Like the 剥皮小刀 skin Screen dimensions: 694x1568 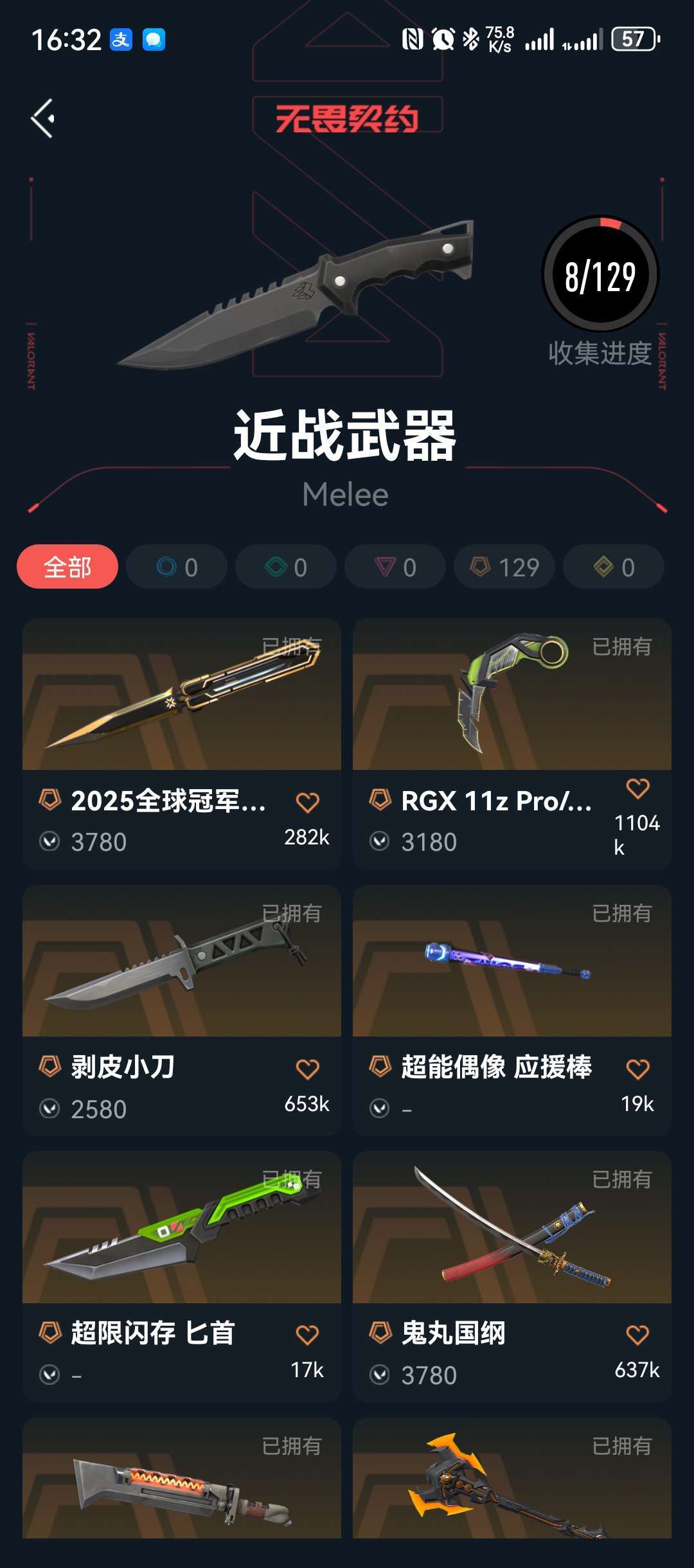coord(307,1069)
